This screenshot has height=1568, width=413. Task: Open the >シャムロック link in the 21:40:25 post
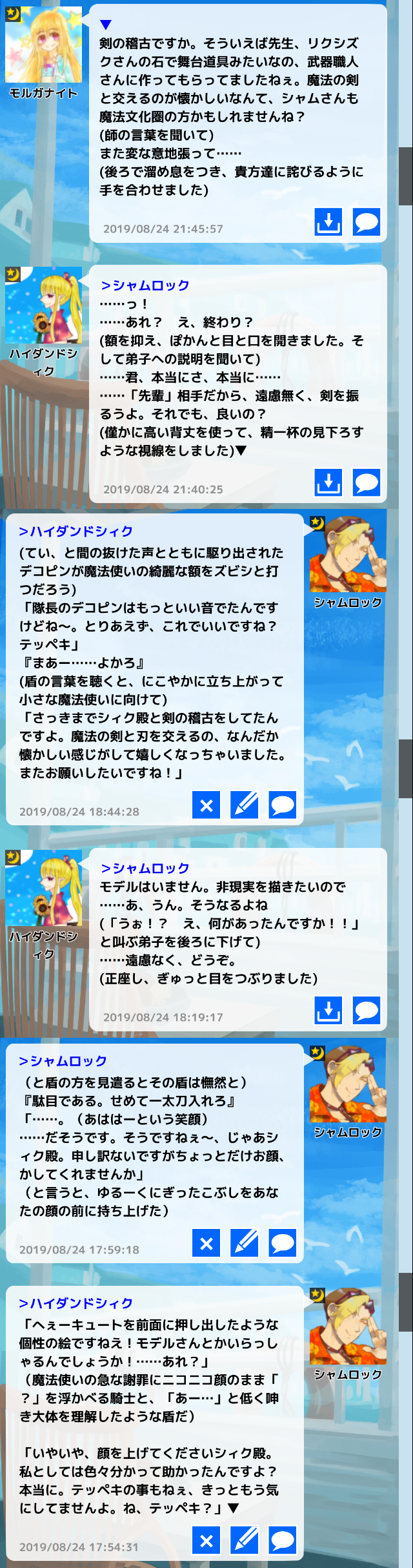point(145,285)
